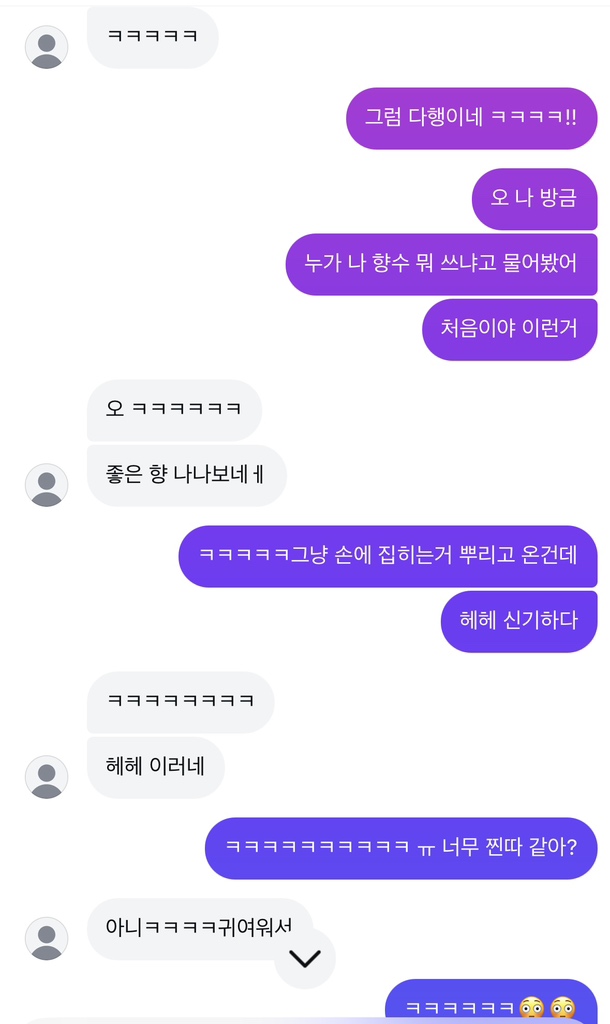View profile from avatar beside "아니ㅋㅋㅋㅋ귀여워서"
The height and width of the screenshot is (1024, 610).
(x=46, y=938)
